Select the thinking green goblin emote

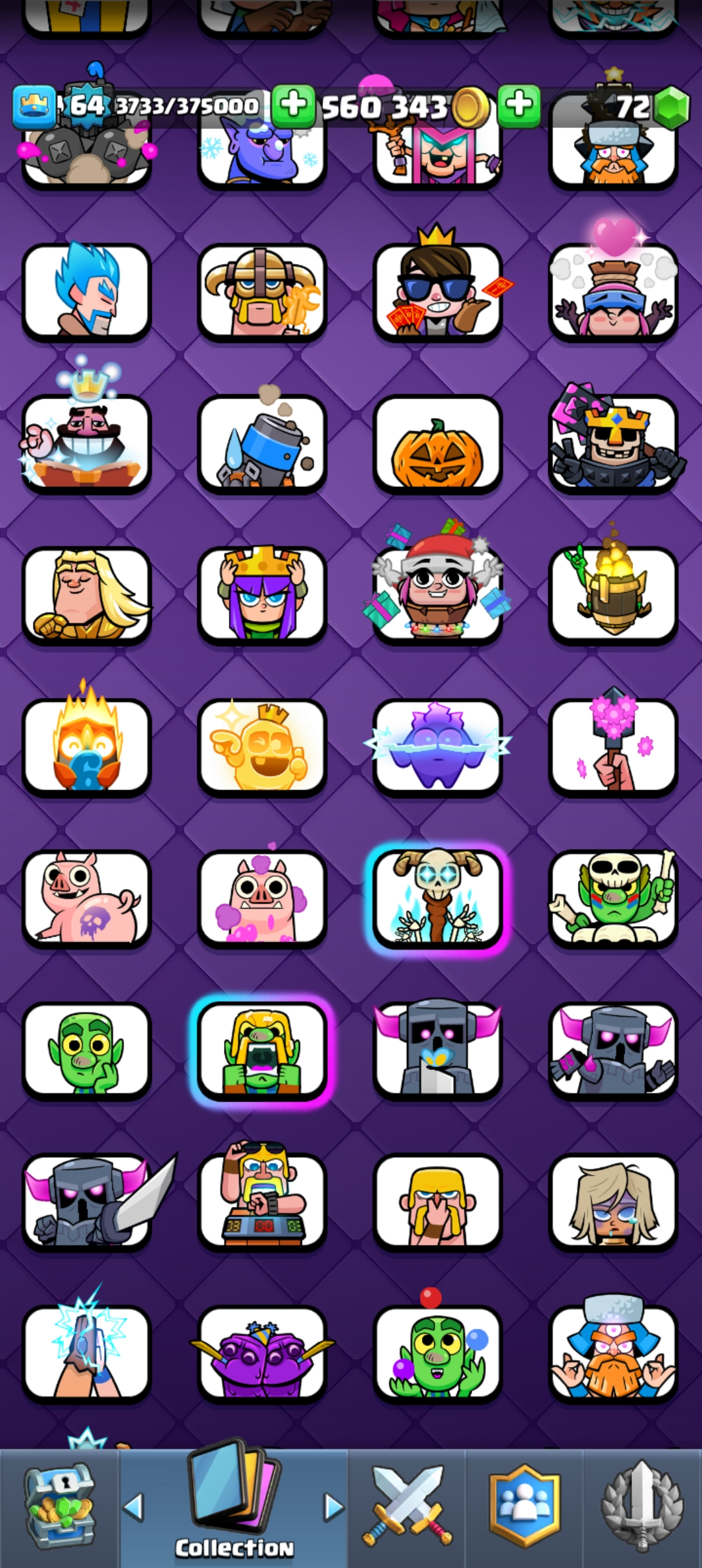(x=86, y=1051)
